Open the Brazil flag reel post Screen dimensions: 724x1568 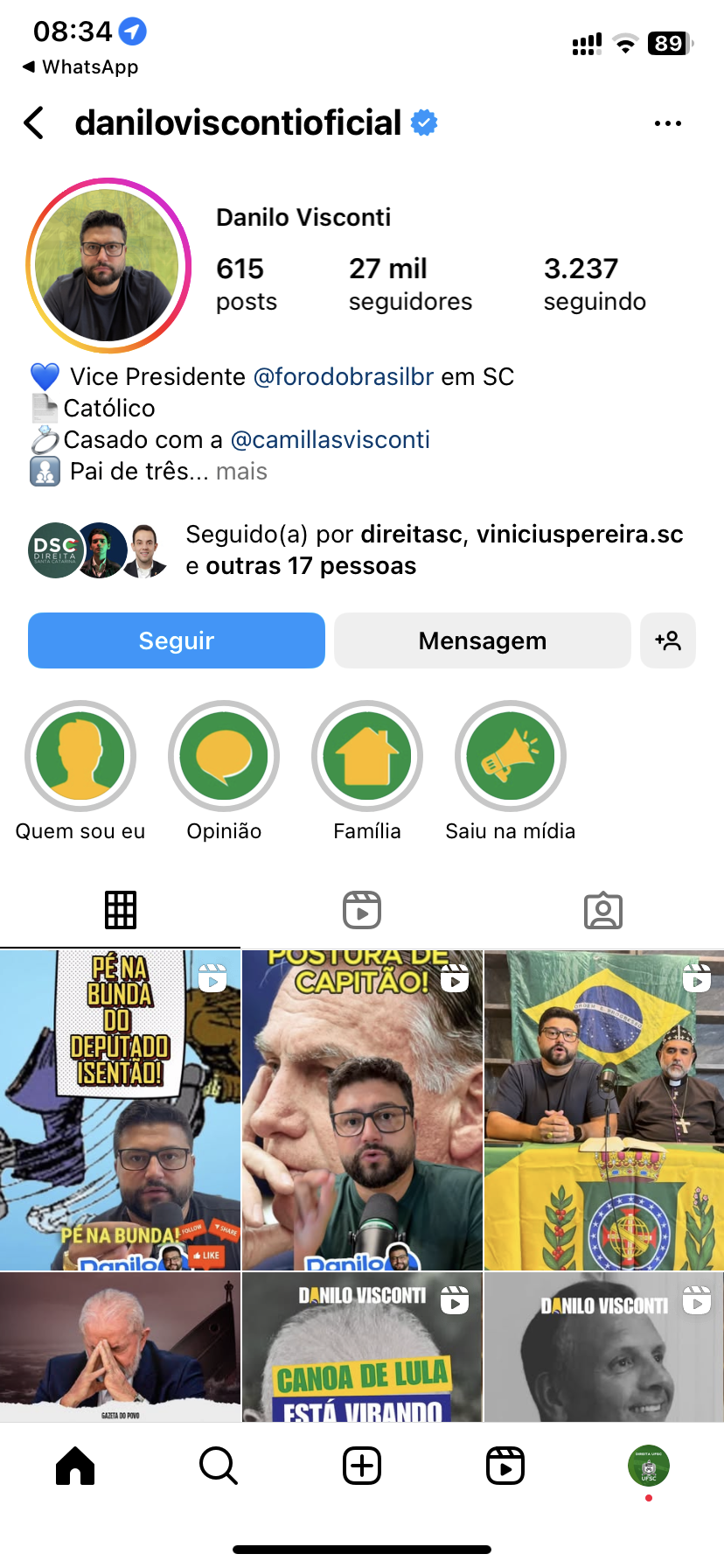tap(604, 1109)
